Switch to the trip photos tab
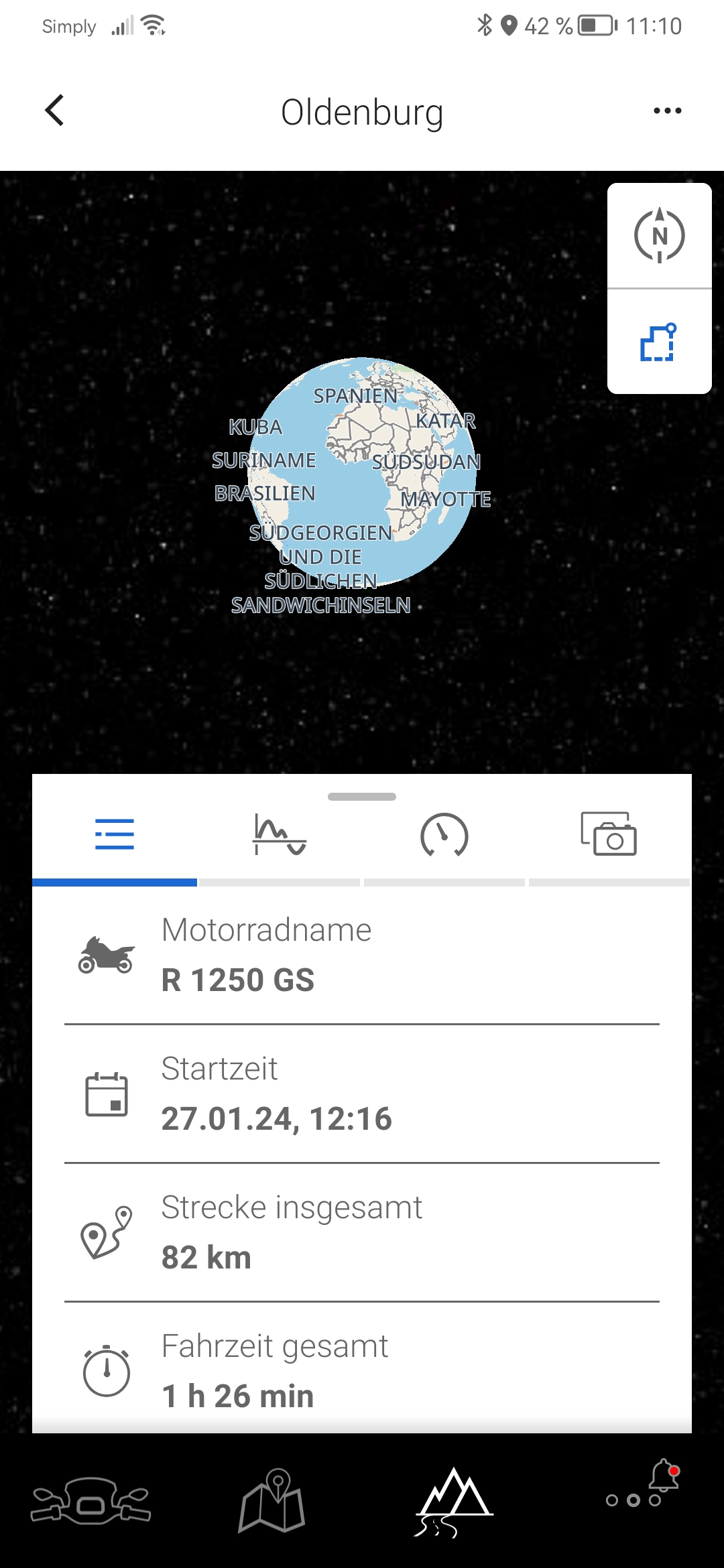This screenshot has width=724, height=1568. tap(609, 834)
